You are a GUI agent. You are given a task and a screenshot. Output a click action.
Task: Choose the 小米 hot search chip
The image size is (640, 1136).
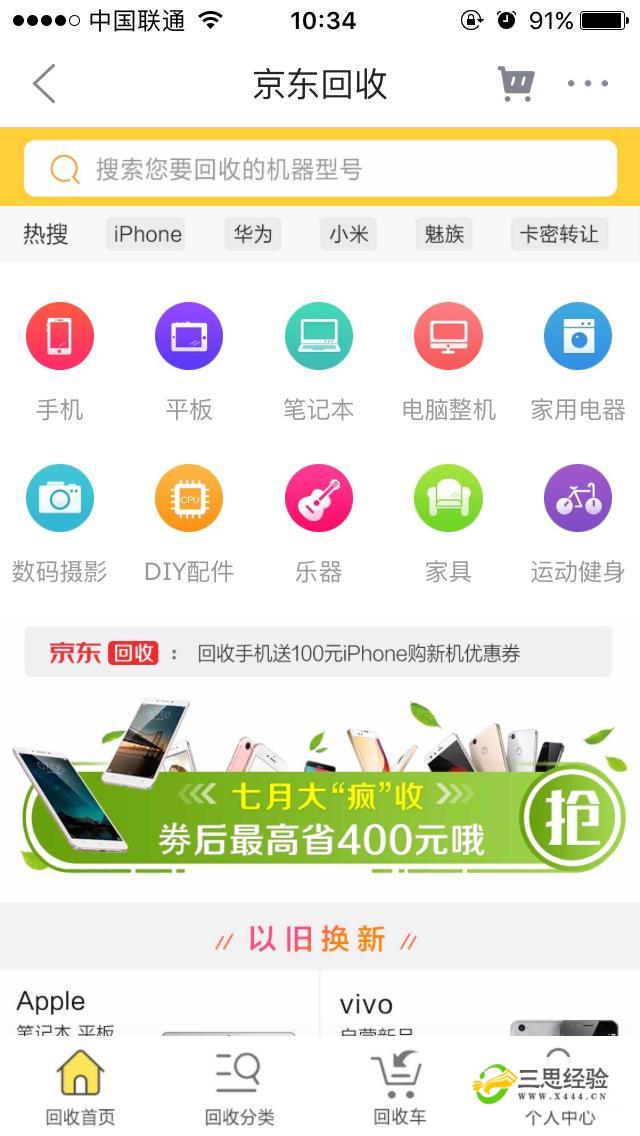(349, 234)
